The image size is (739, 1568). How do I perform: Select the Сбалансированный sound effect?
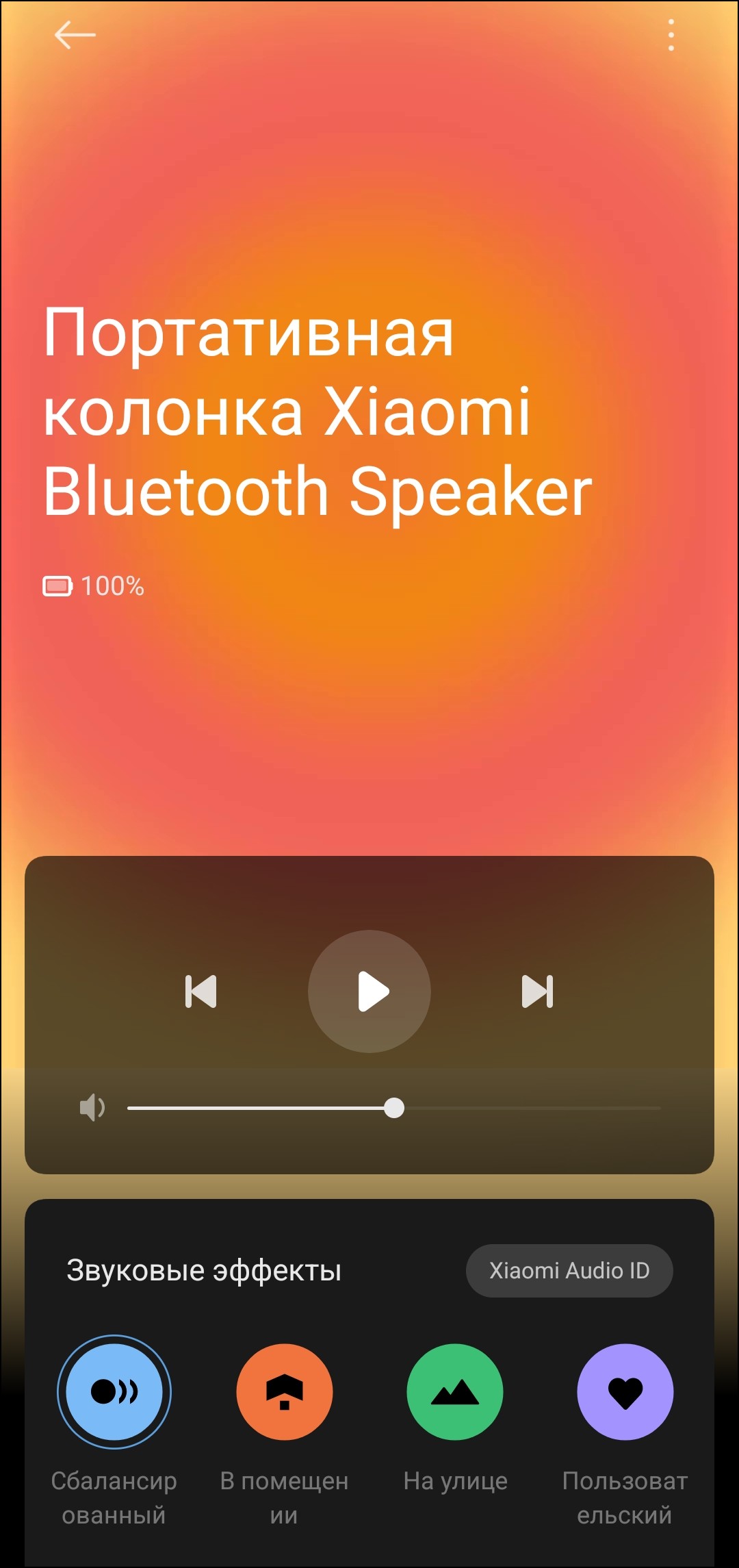[x=114, y=1391]
